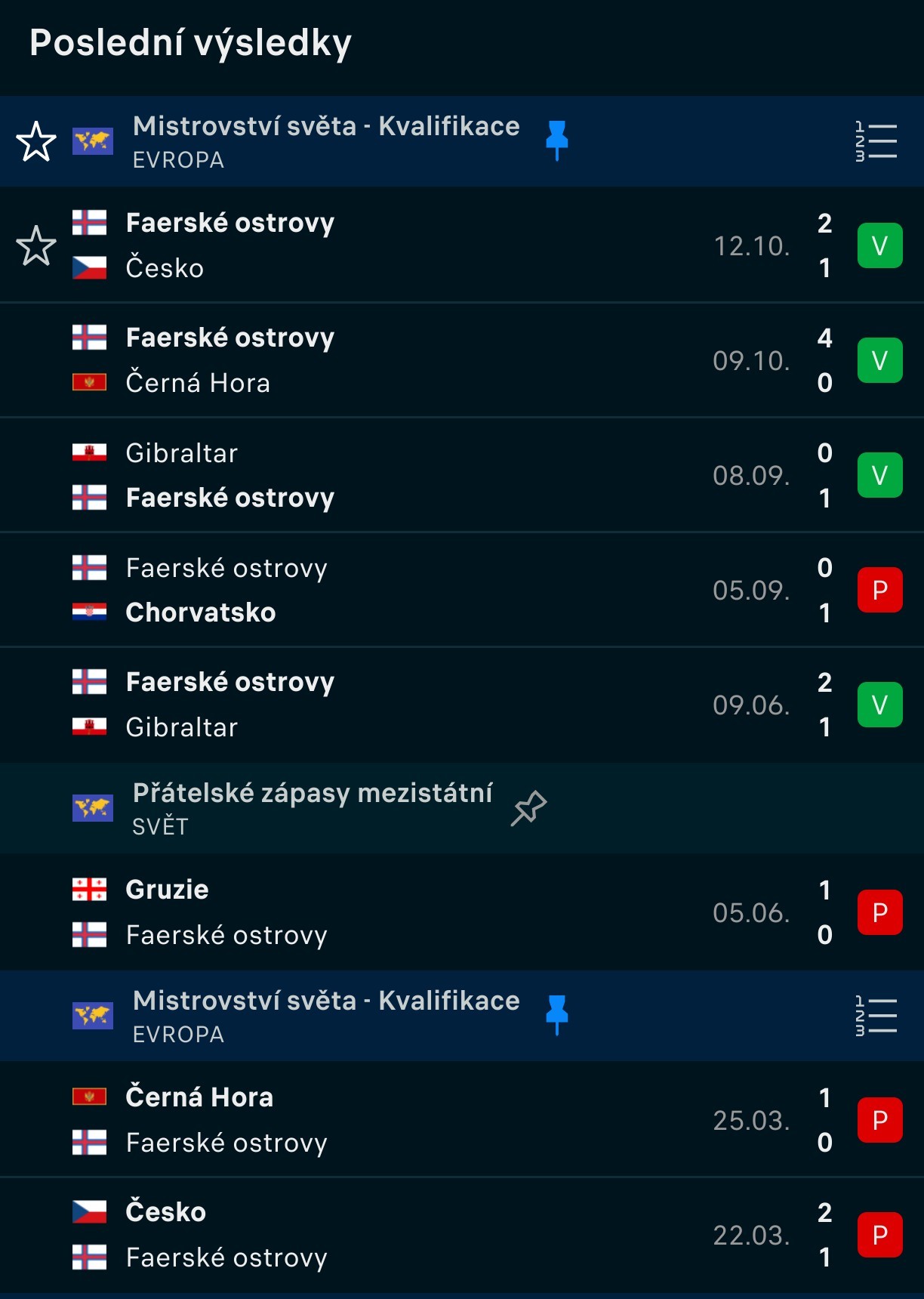Open Gruzie vs Faerské ostrovy match
Image resolution: width=924 pixels, height=1299 pixels.
point(453,912)
